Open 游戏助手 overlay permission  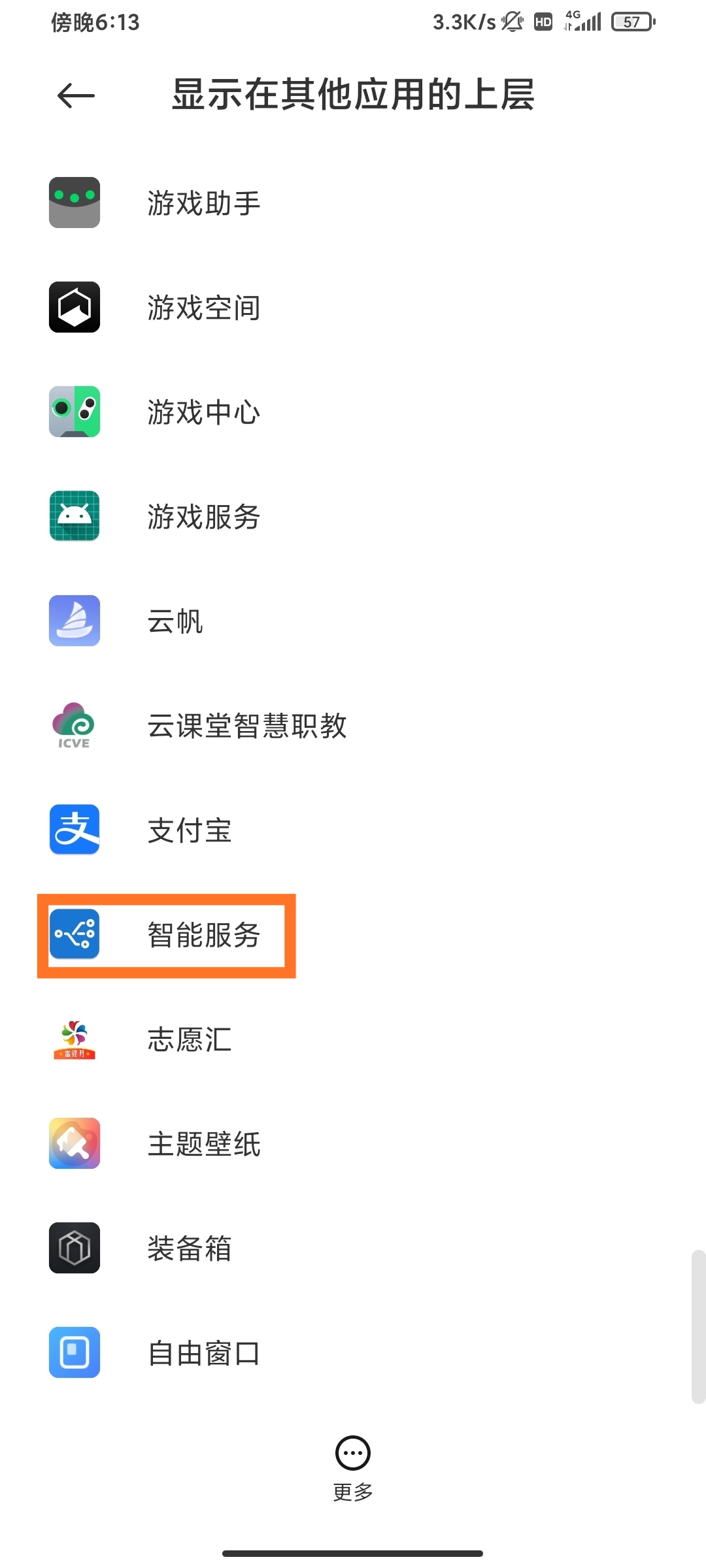click(353, 203)
